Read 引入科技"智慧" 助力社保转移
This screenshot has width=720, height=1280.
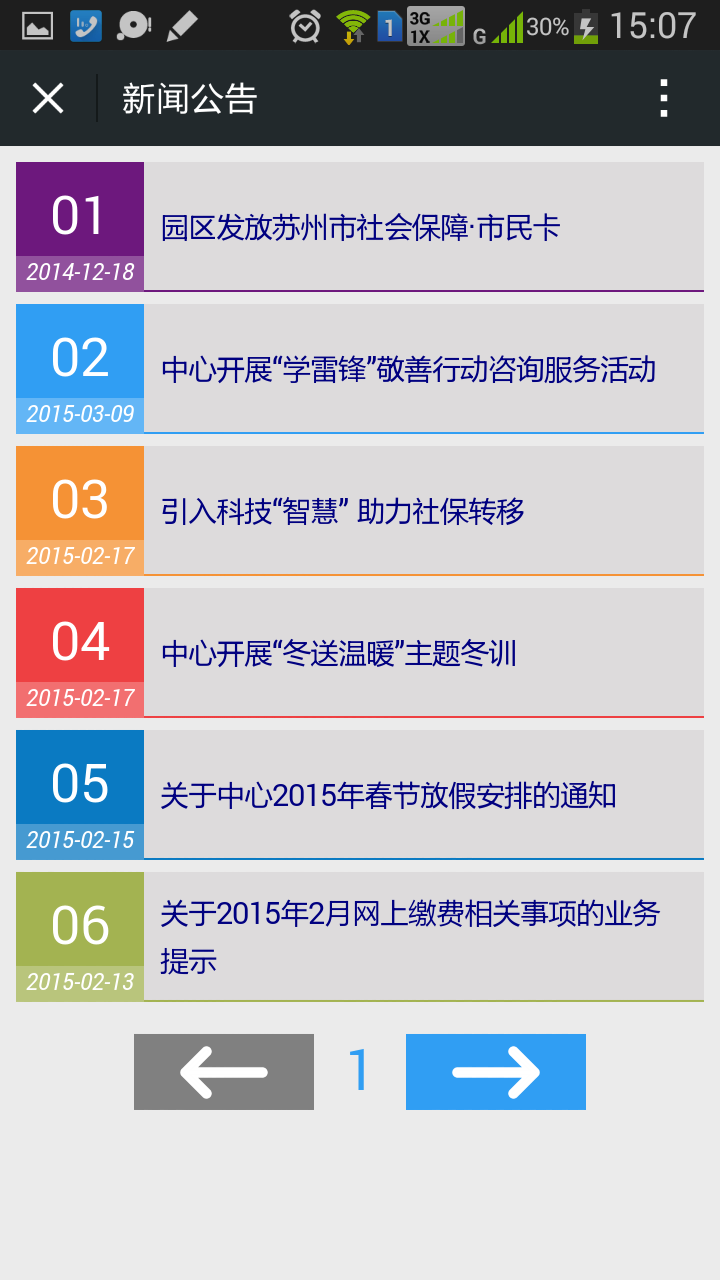[x=360, y=511]
